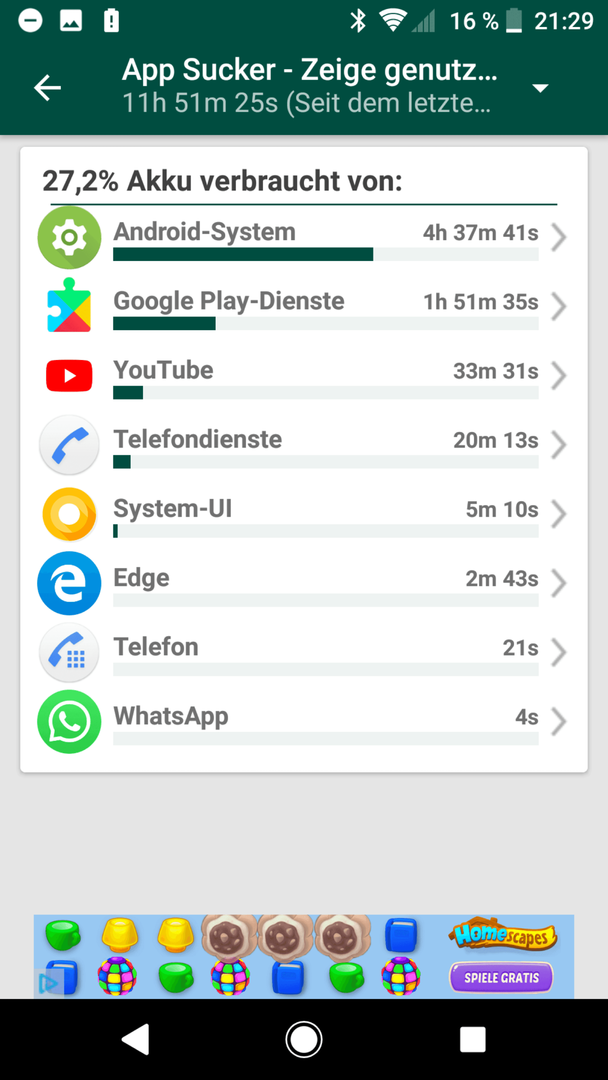This screenshot has height=1080, width=608.
Task: Select the Telefon usage row
Action: 304,652
